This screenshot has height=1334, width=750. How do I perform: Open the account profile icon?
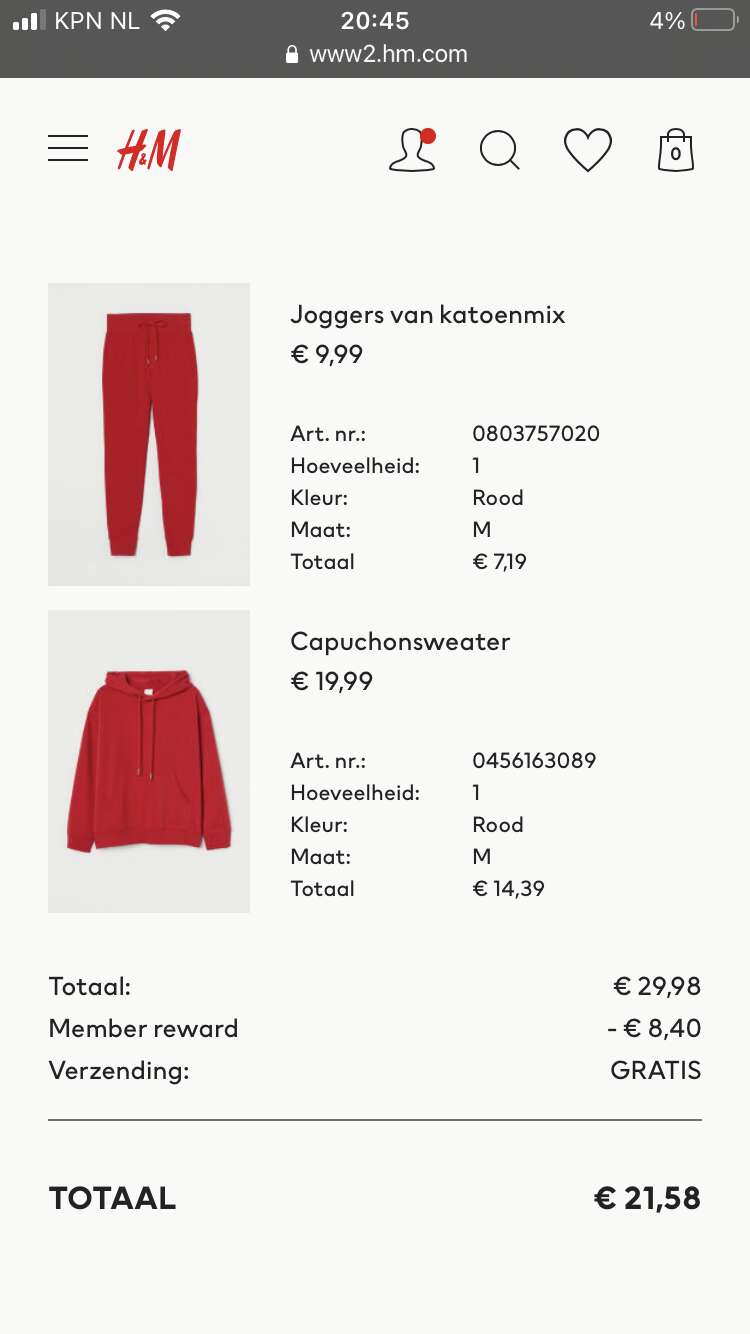pyautogui.click(x=412, y=150)
